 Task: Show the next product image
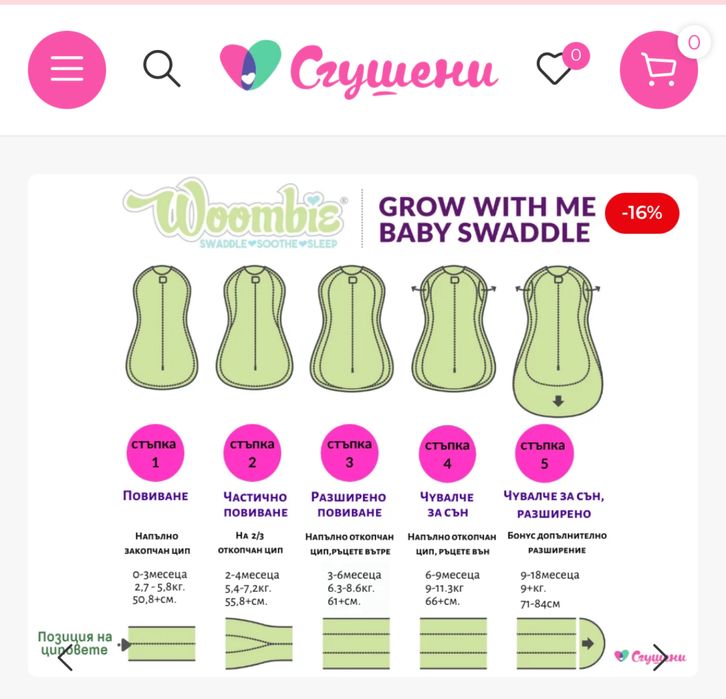click(660, 656)
